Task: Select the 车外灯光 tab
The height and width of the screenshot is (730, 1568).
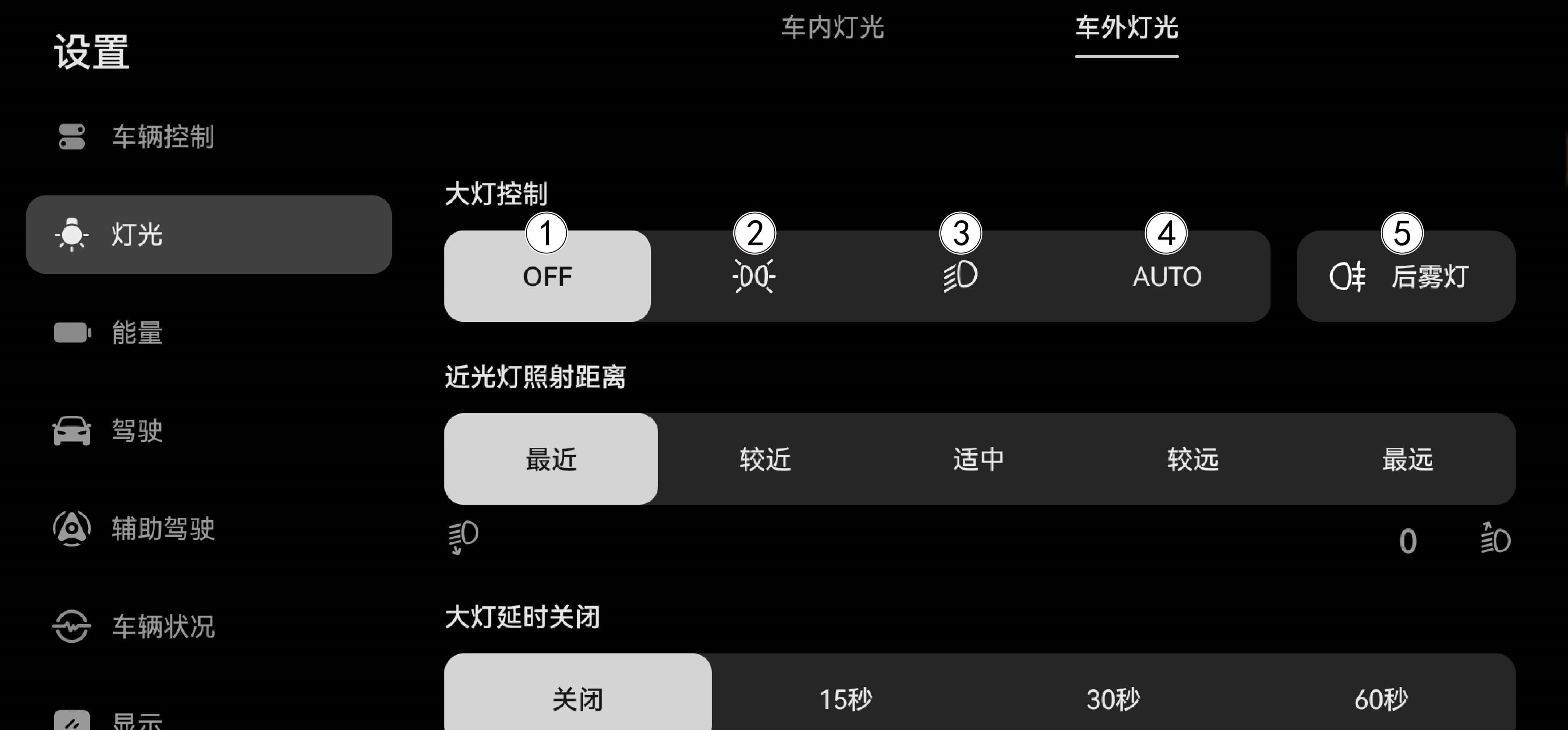Action: point(1126,28)
